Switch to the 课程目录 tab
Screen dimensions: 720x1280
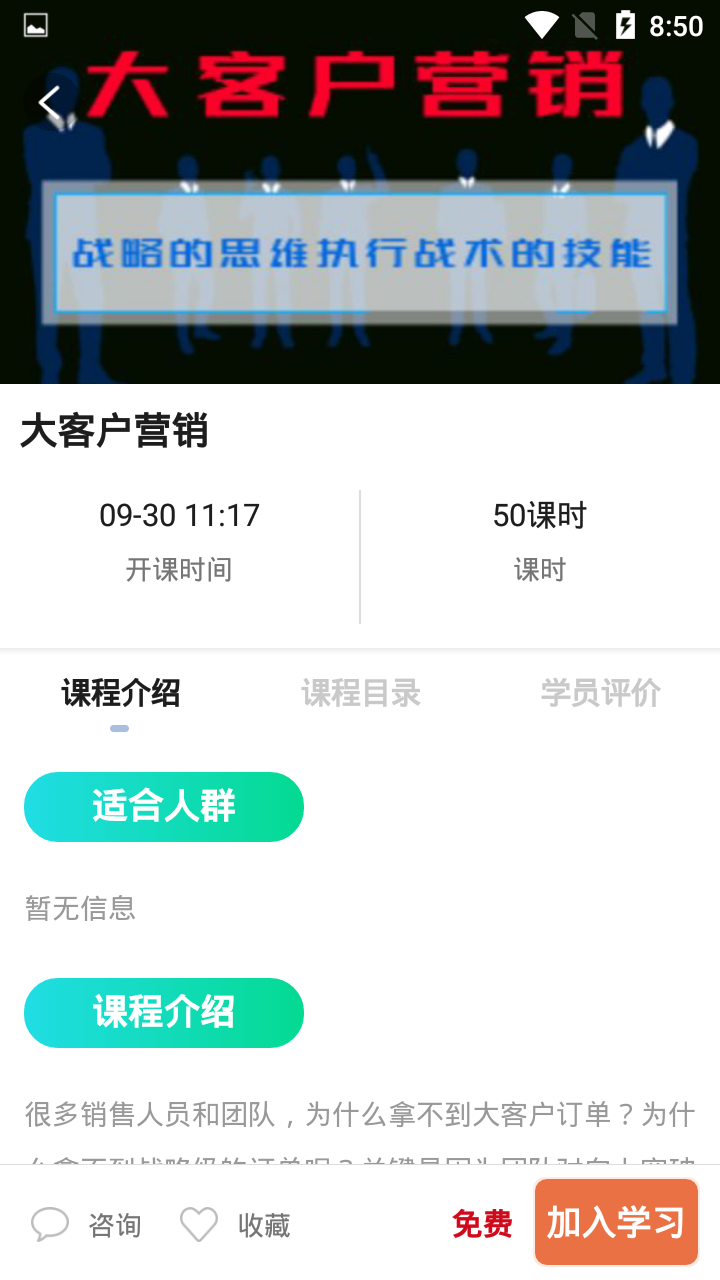point(361,693)
